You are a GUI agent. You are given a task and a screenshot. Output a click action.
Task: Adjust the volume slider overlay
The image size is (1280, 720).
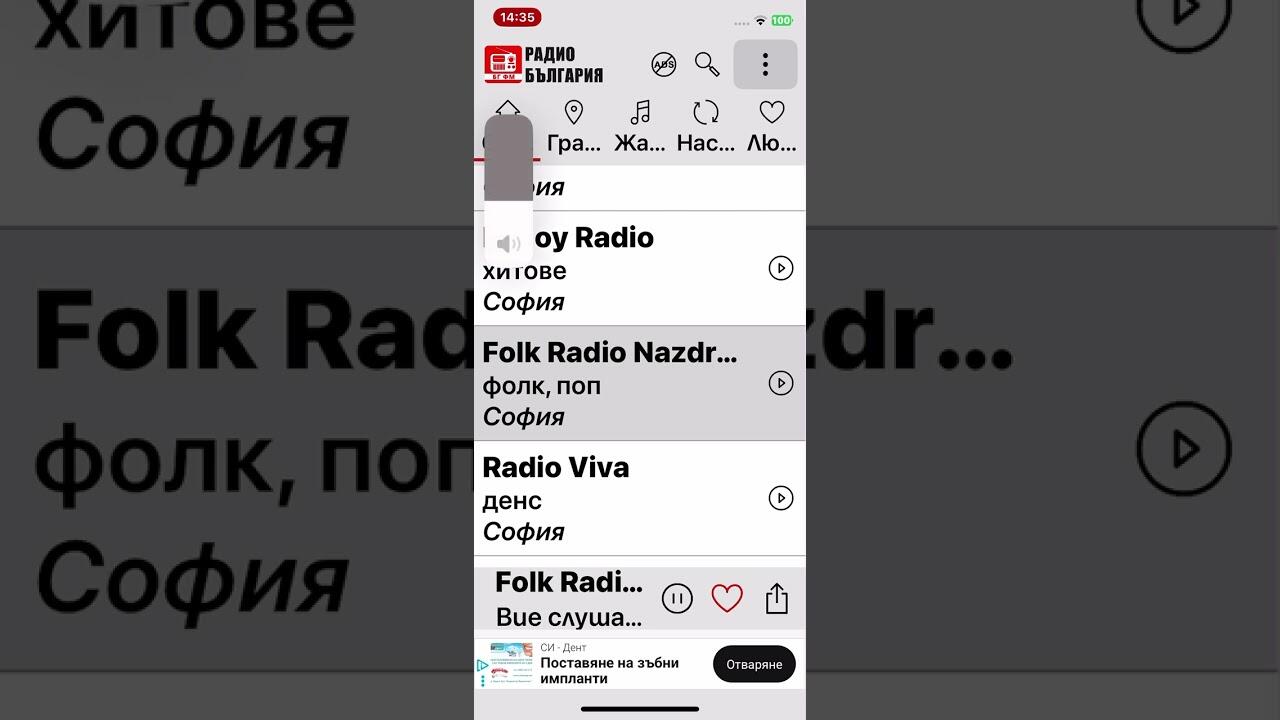pyautogui.click(x=509, y=190)
